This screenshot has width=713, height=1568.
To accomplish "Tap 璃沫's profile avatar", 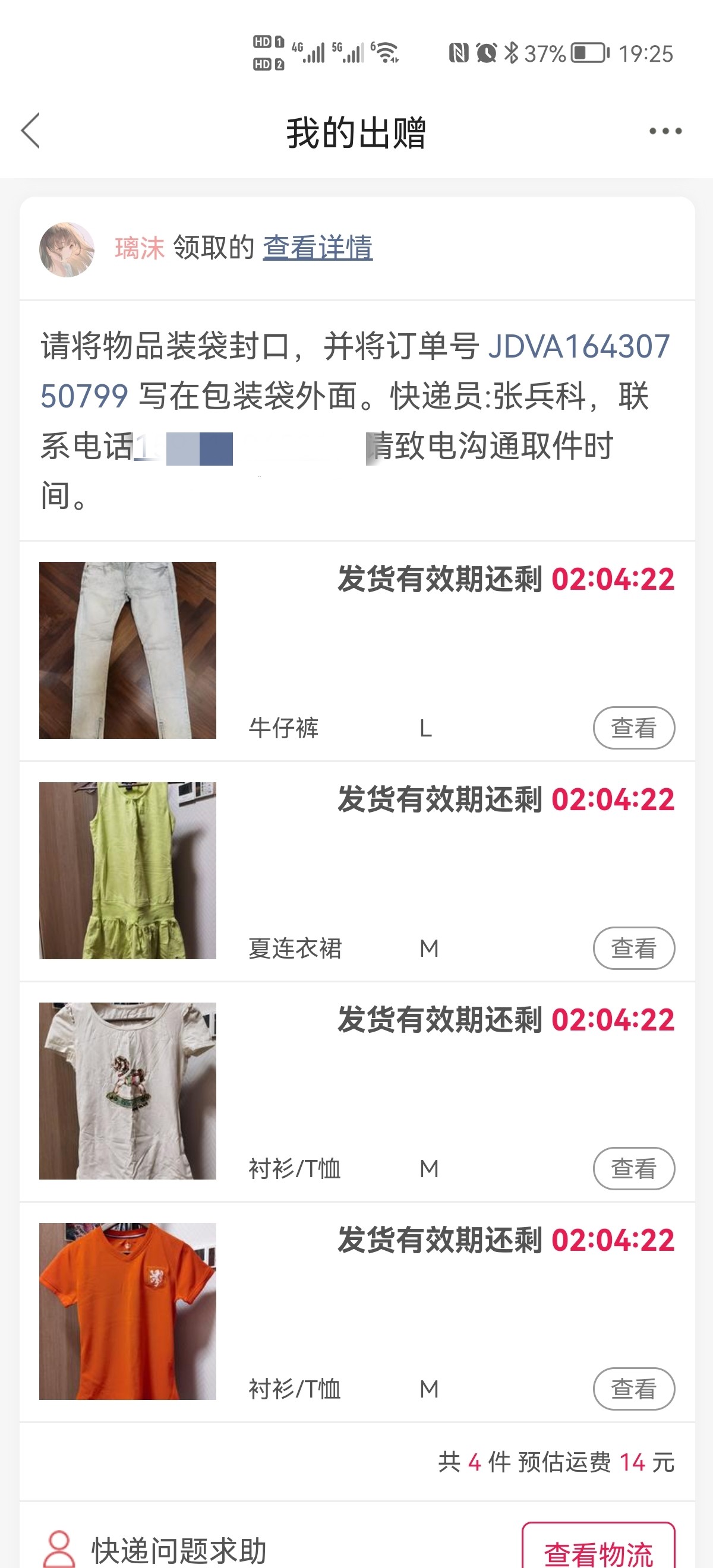I will pos(67,249).
